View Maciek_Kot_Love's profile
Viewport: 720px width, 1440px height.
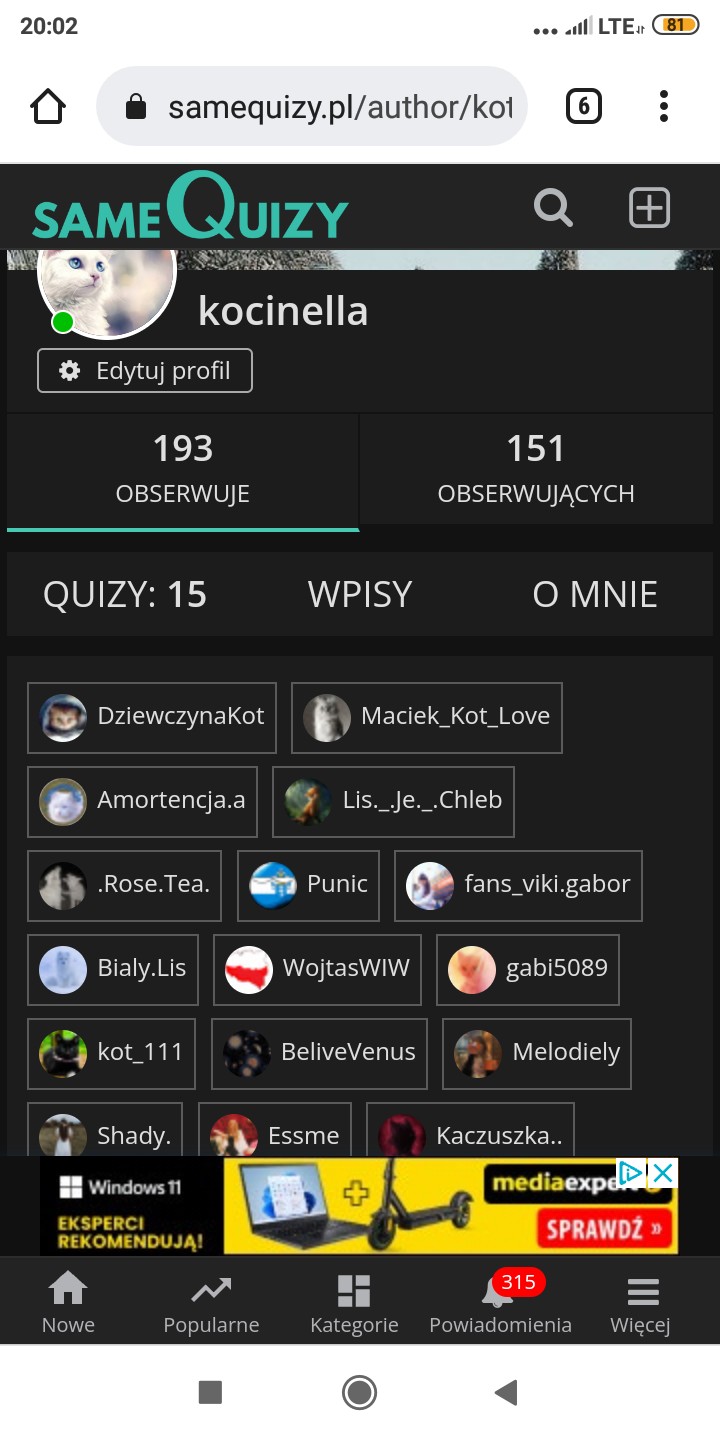427,717
